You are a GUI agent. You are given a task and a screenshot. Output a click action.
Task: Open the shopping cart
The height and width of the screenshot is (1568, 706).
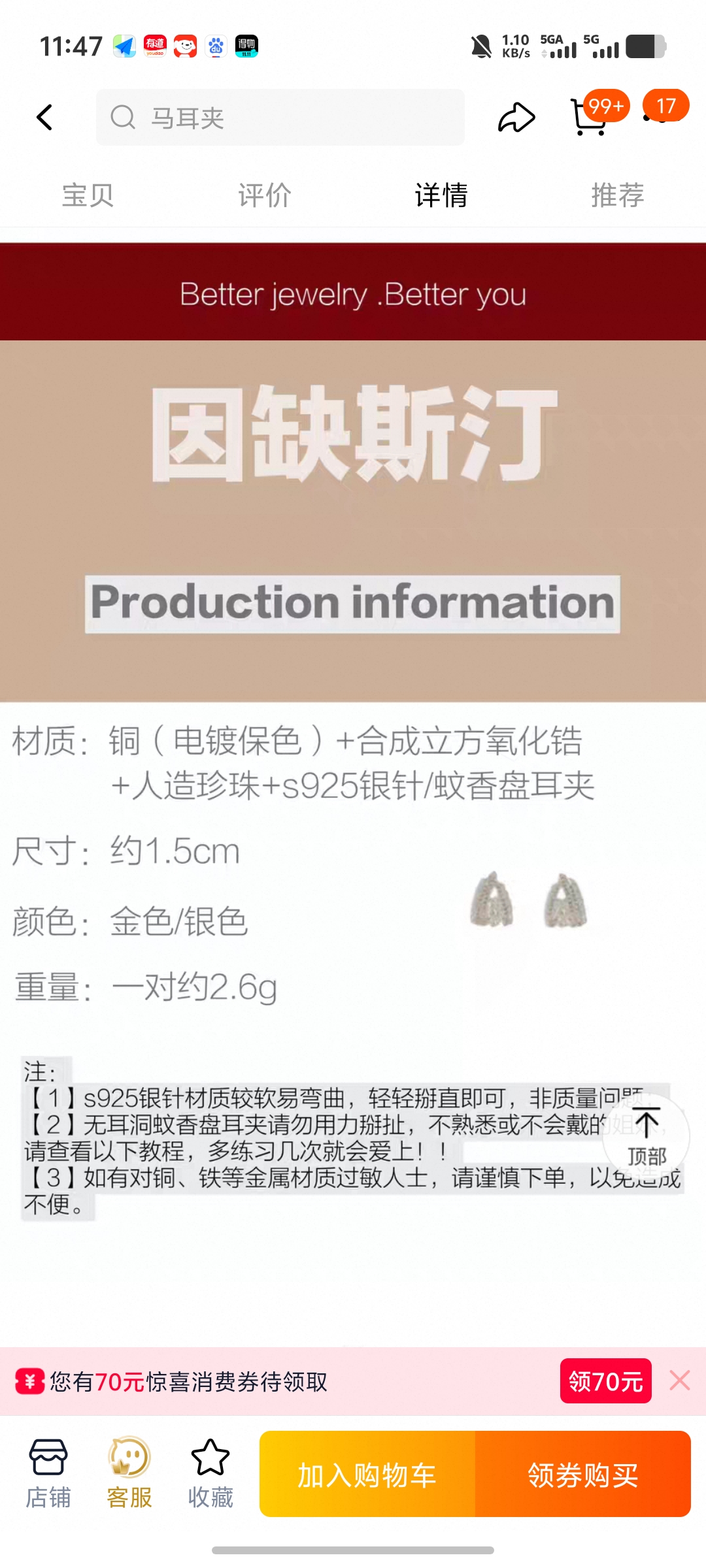(x=588, y=118)
